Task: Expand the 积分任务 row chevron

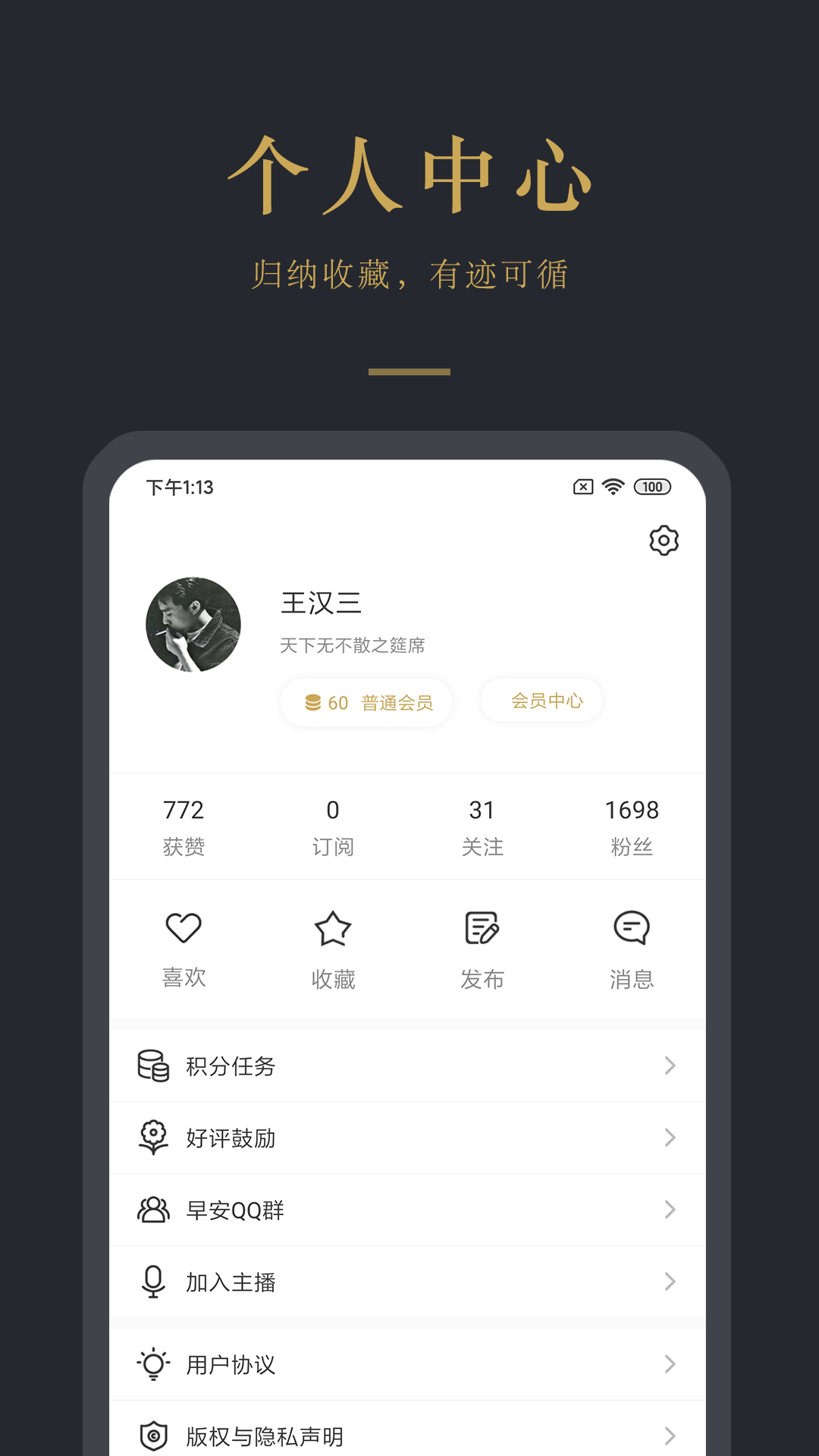Action: click(670, 1065)
